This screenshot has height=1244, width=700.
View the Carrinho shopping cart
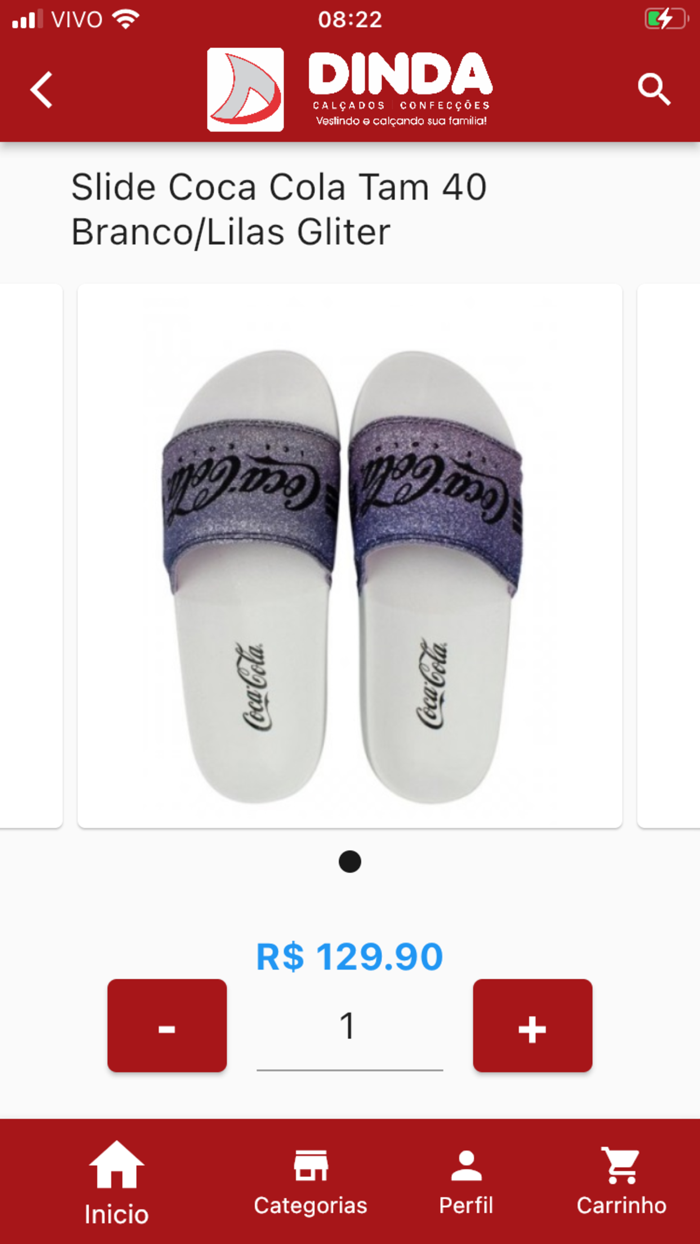point(621,1183)
